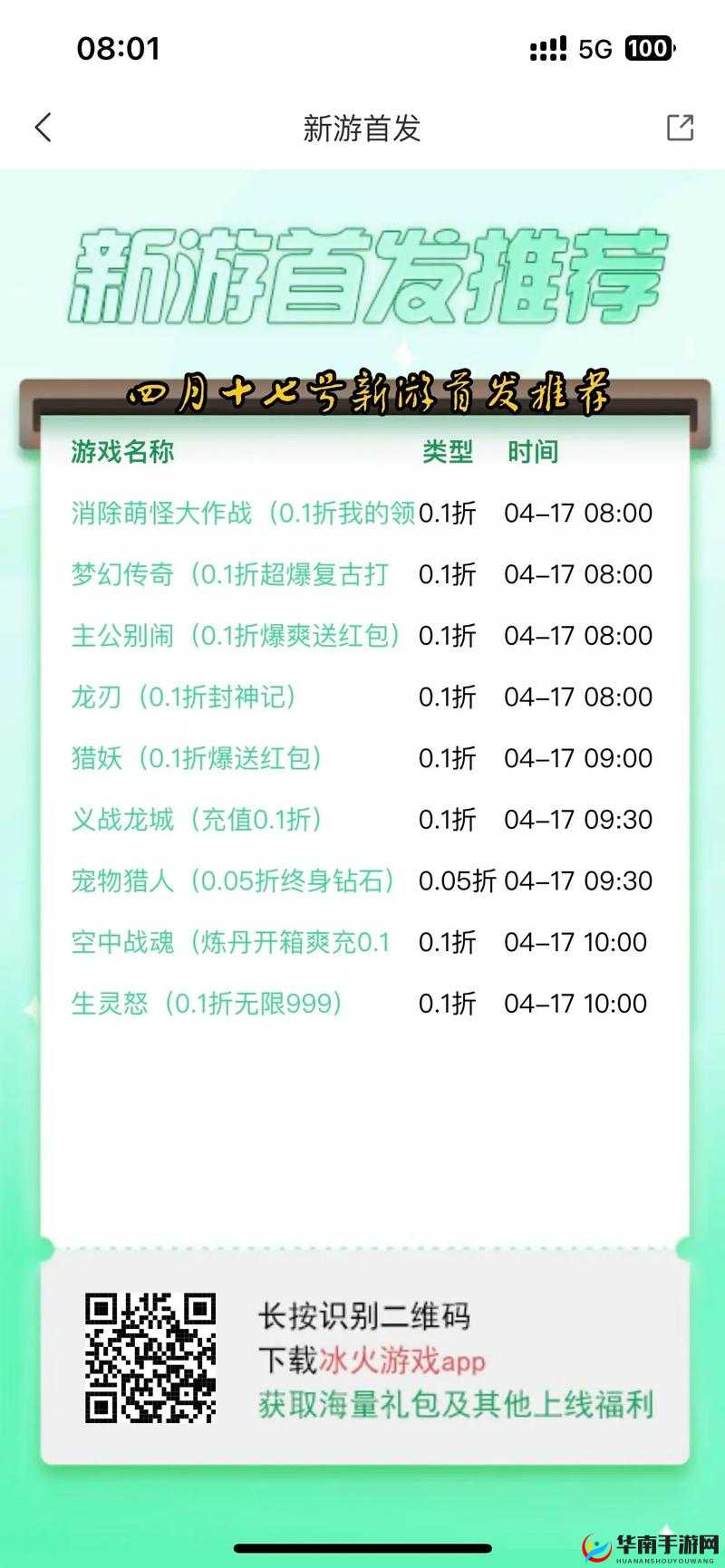Tap the 新游首发 title in navigation bar
Screen dimensions: 725x1568
tap(362, 129)
